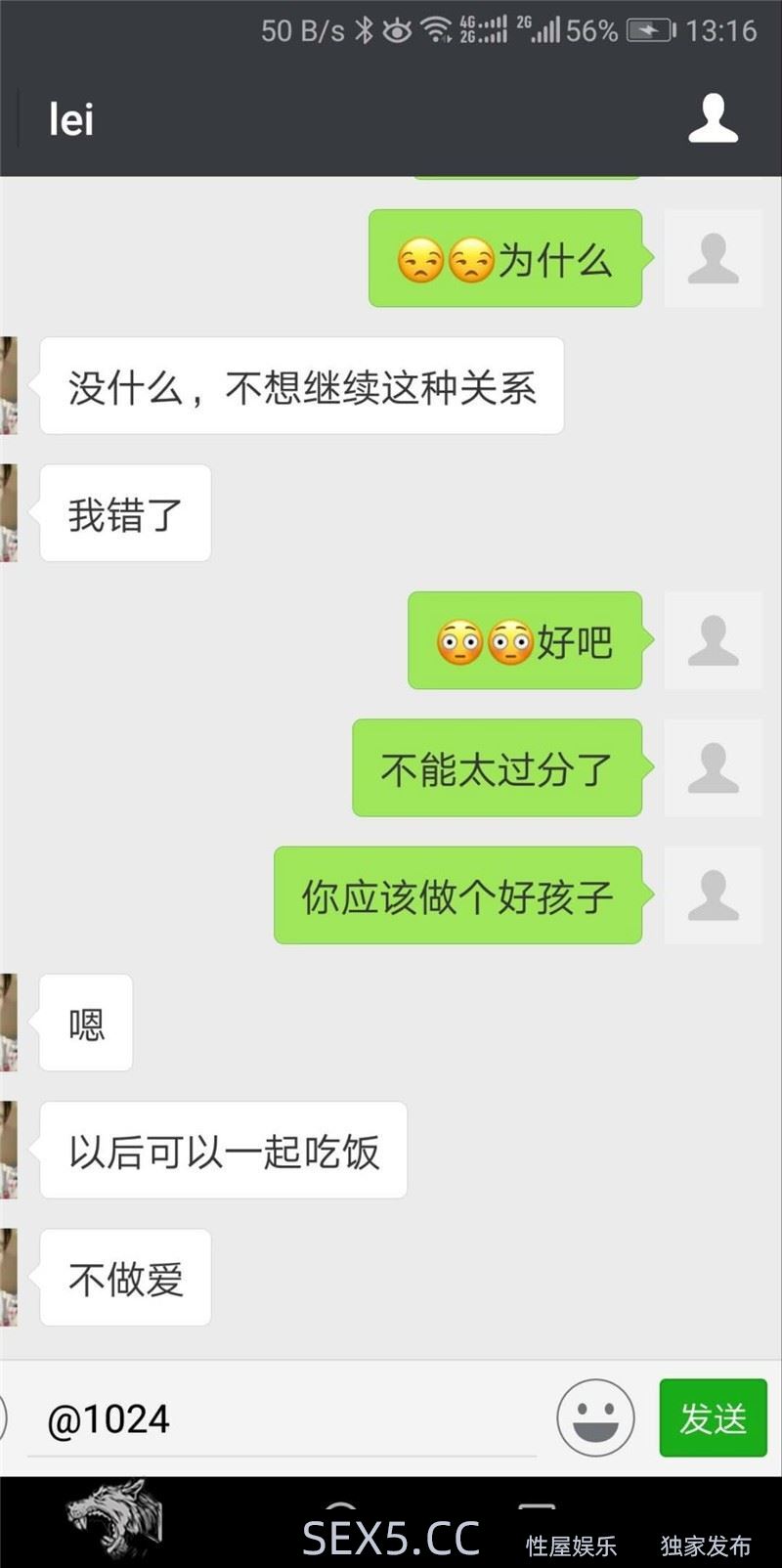Open chat info via the profile icon

click(x=713, y=119)
